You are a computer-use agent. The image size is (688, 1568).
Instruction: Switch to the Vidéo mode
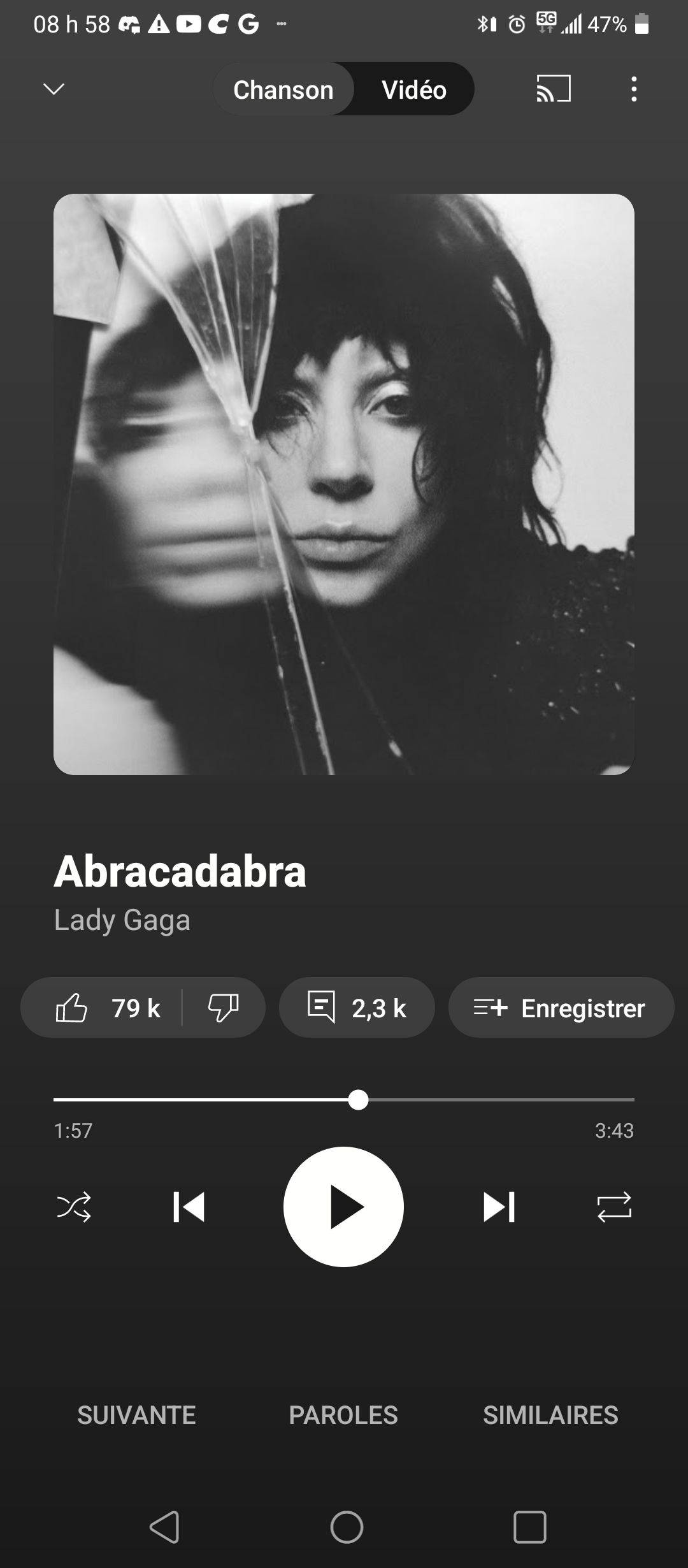point(414,89)
